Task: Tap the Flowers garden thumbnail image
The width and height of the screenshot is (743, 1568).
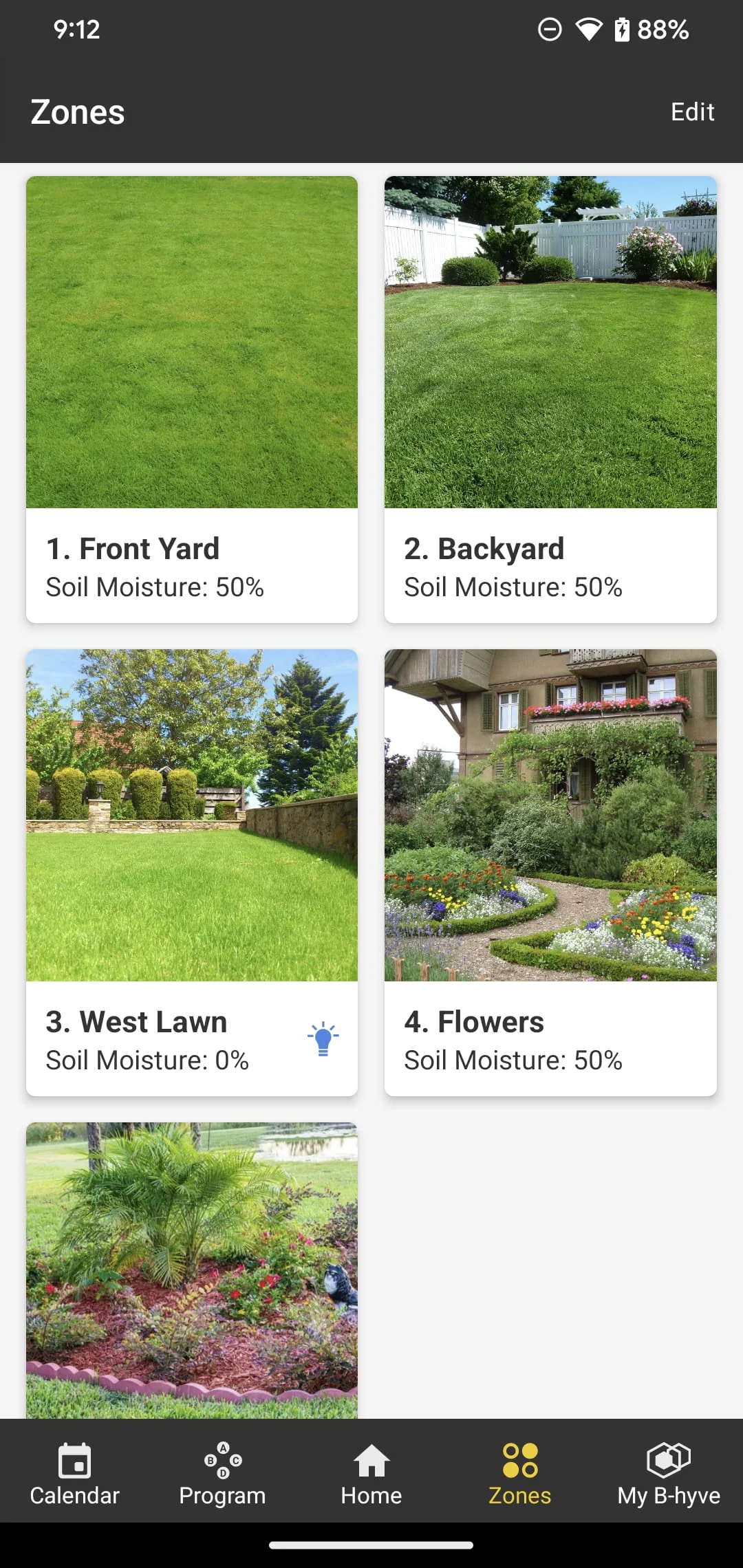Action: coord(550,818)
